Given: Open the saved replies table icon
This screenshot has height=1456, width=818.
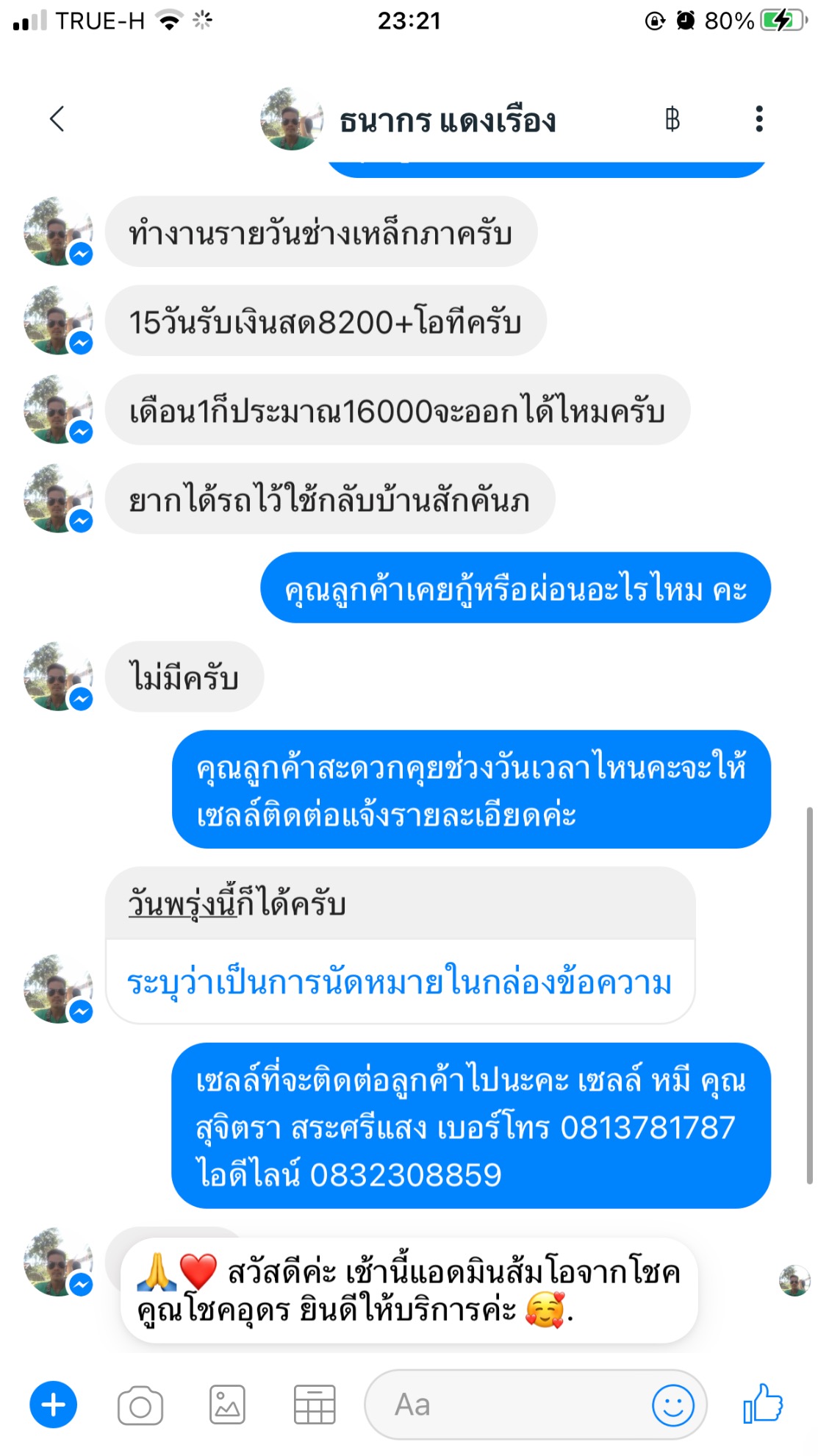Looking at the screenshot, I should pyautogui.click(x=315, y=1405).
